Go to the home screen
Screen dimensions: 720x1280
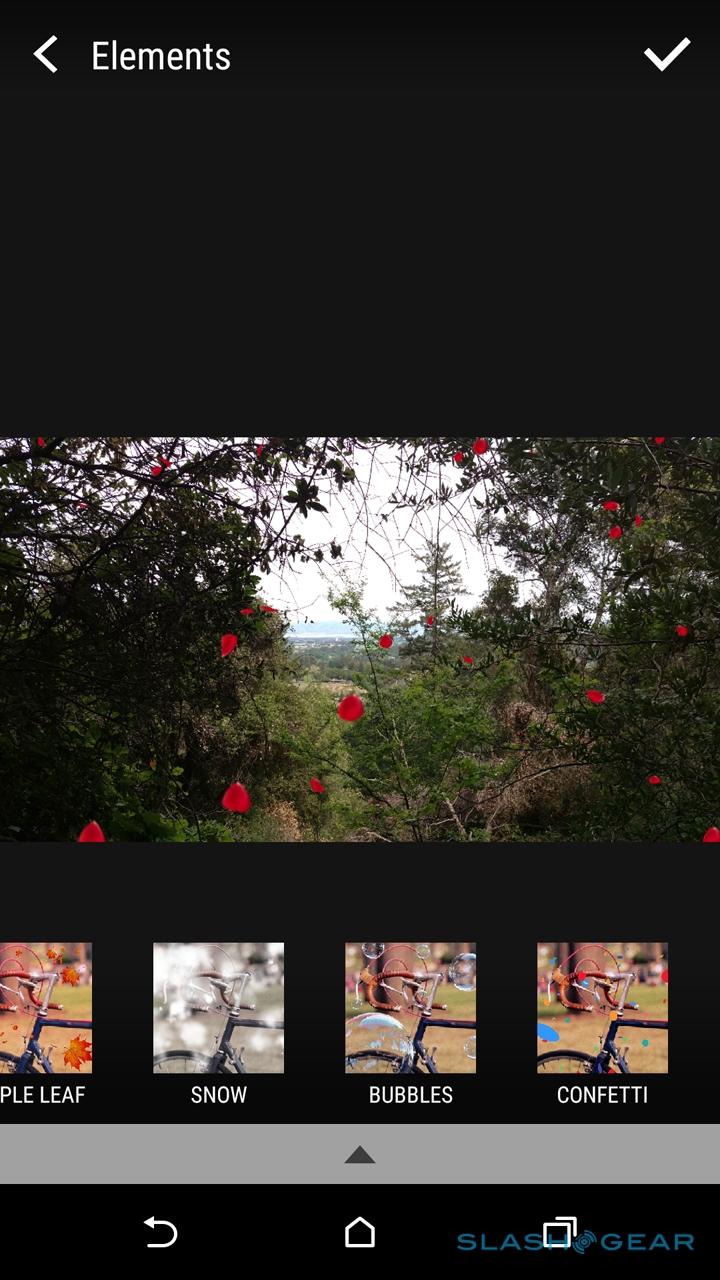(360, 1233)
